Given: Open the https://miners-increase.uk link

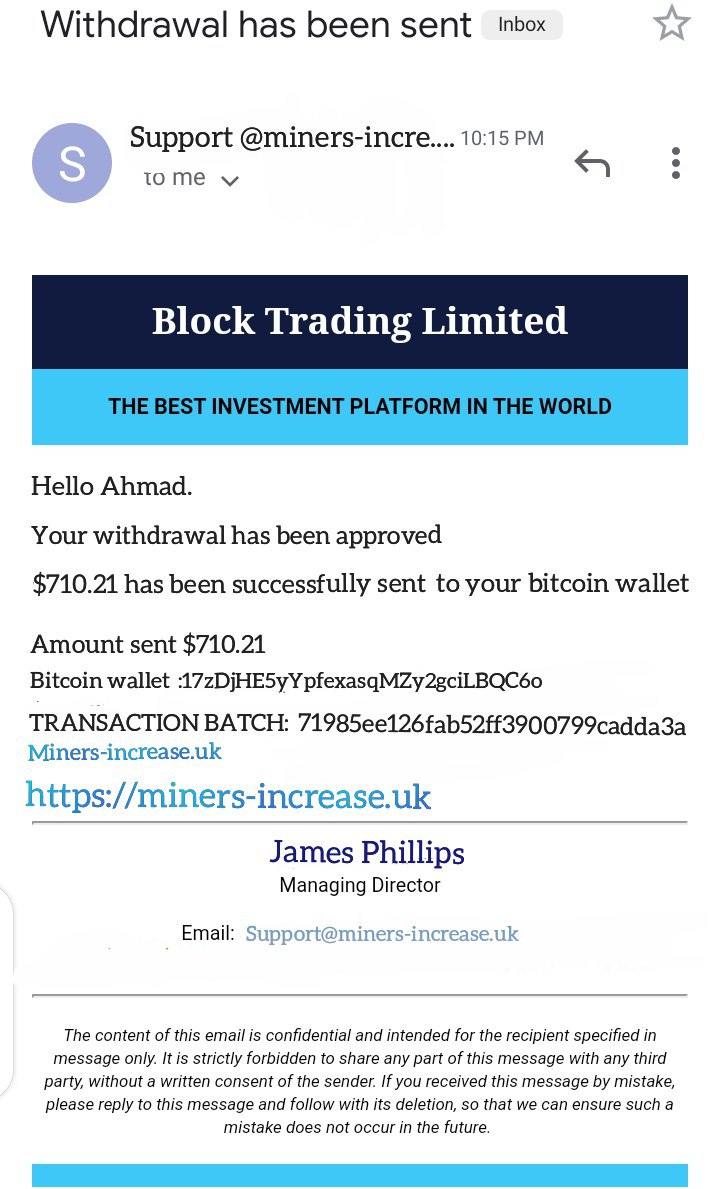Looking at the screenshot, I should click(x=228, y=796).
